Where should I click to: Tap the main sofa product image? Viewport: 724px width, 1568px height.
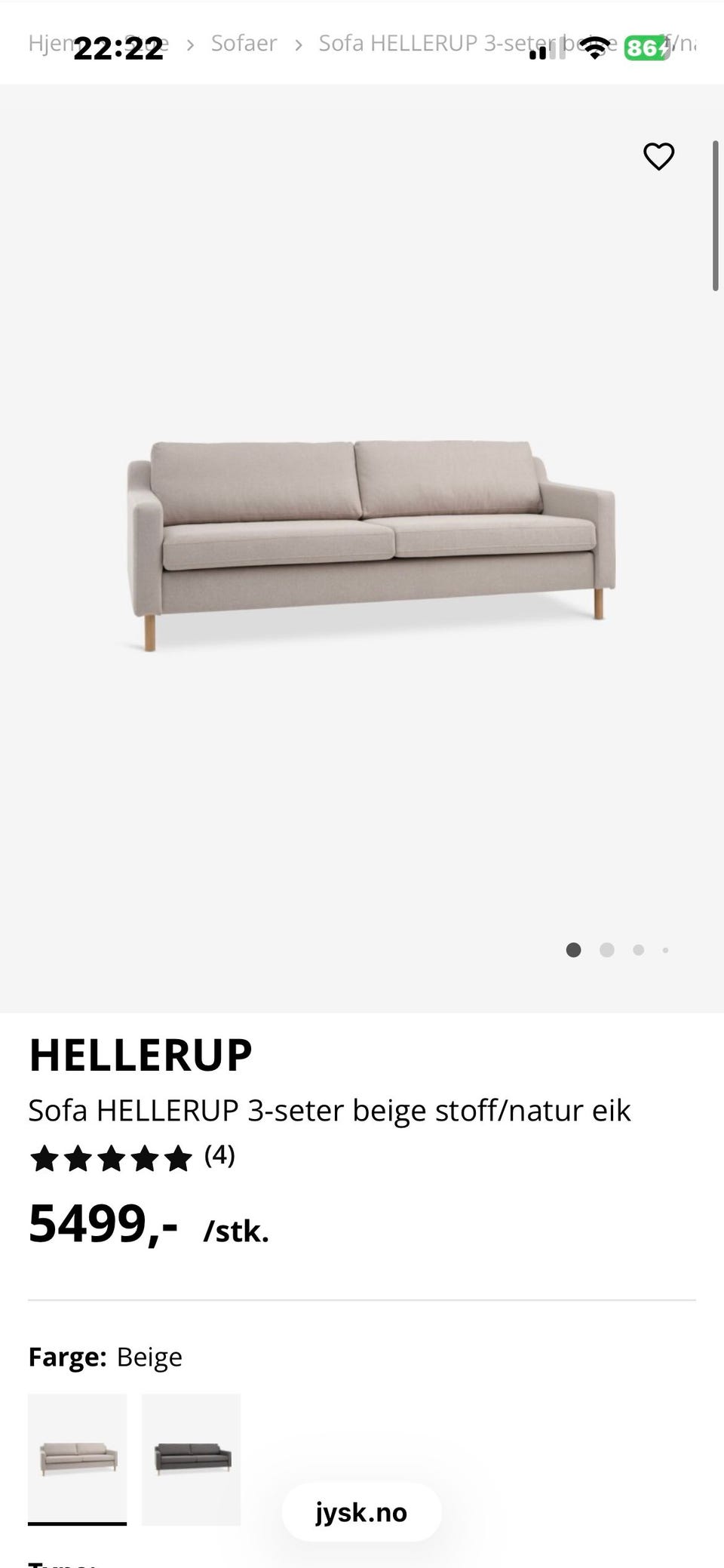362,543
